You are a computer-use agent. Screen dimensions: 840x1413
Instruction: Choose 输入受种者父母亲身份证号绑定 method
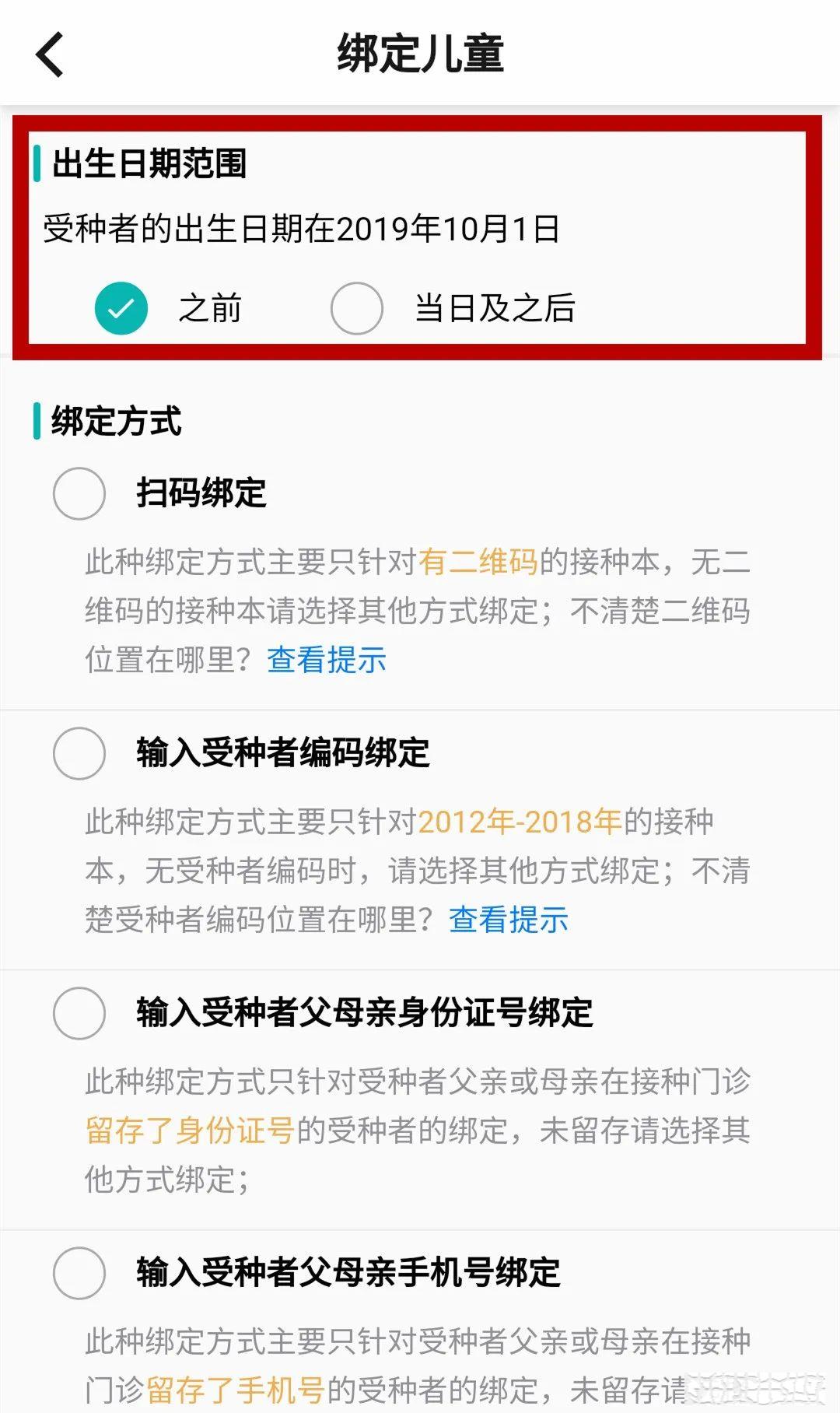[79, 1013]
